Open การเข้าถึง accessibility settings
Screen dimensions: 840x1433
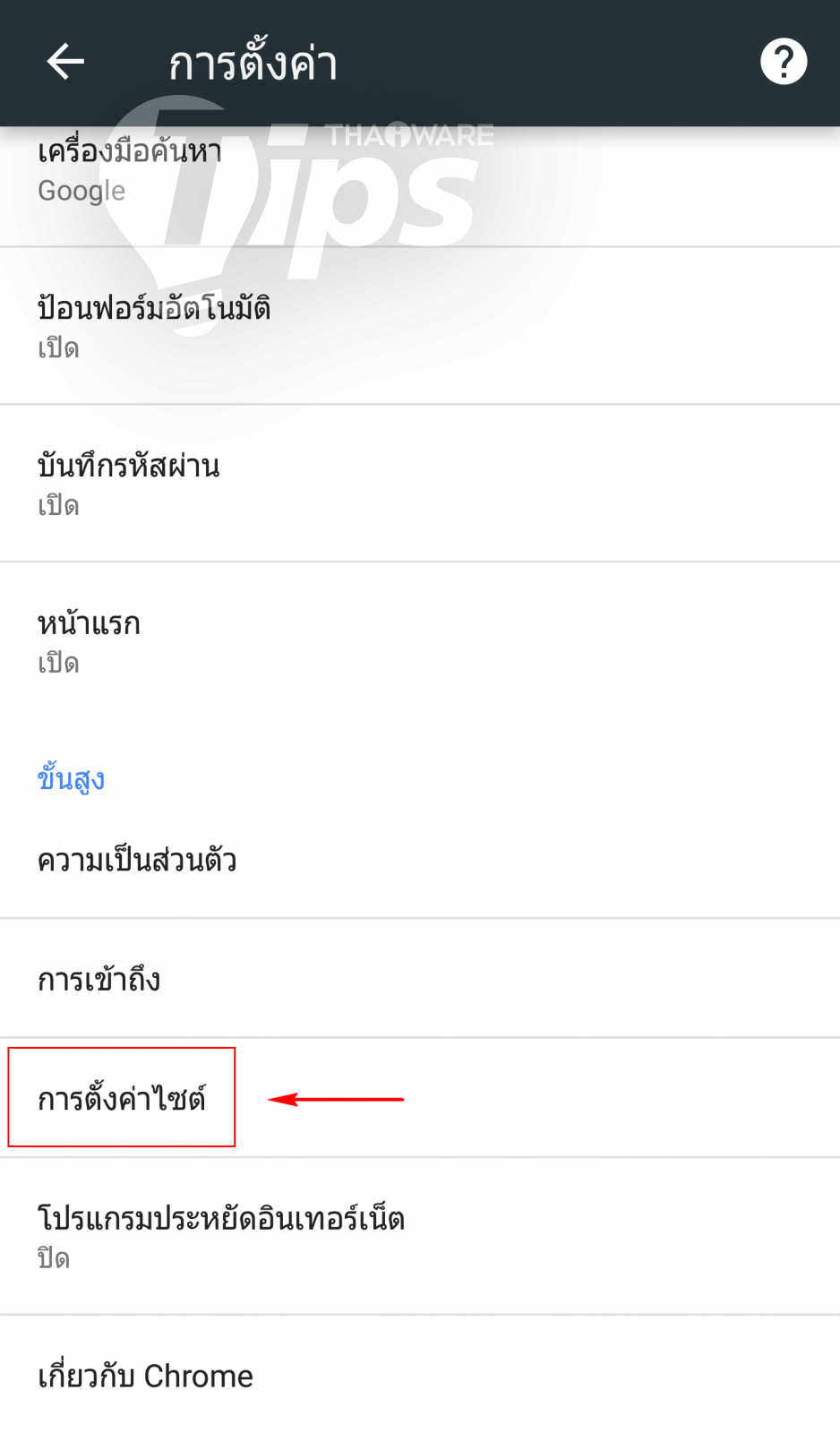tap(99, 980)
